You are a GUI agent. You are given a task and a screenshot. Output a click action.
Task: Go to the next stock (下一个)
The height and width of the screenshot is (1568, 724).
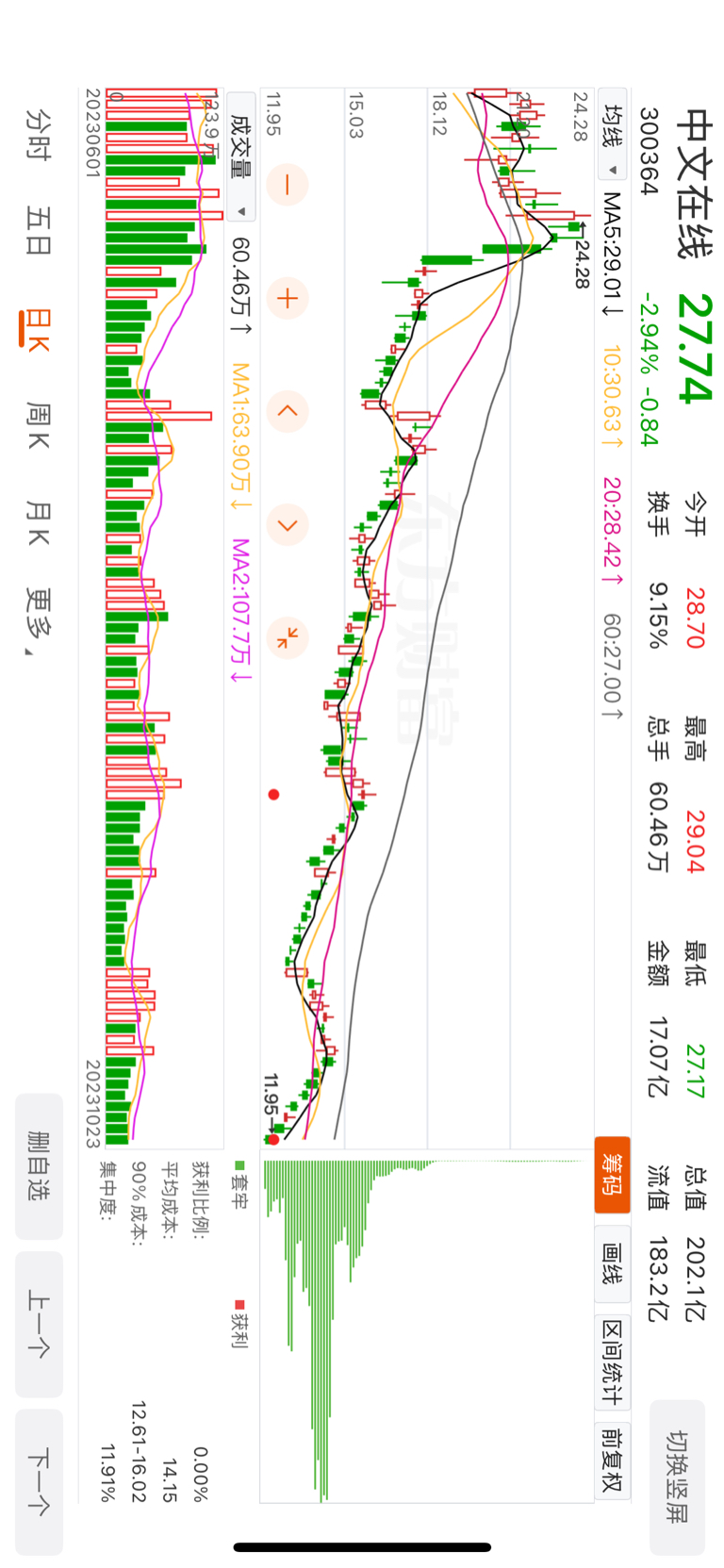pyautogui.click(x=39, y=1480)
